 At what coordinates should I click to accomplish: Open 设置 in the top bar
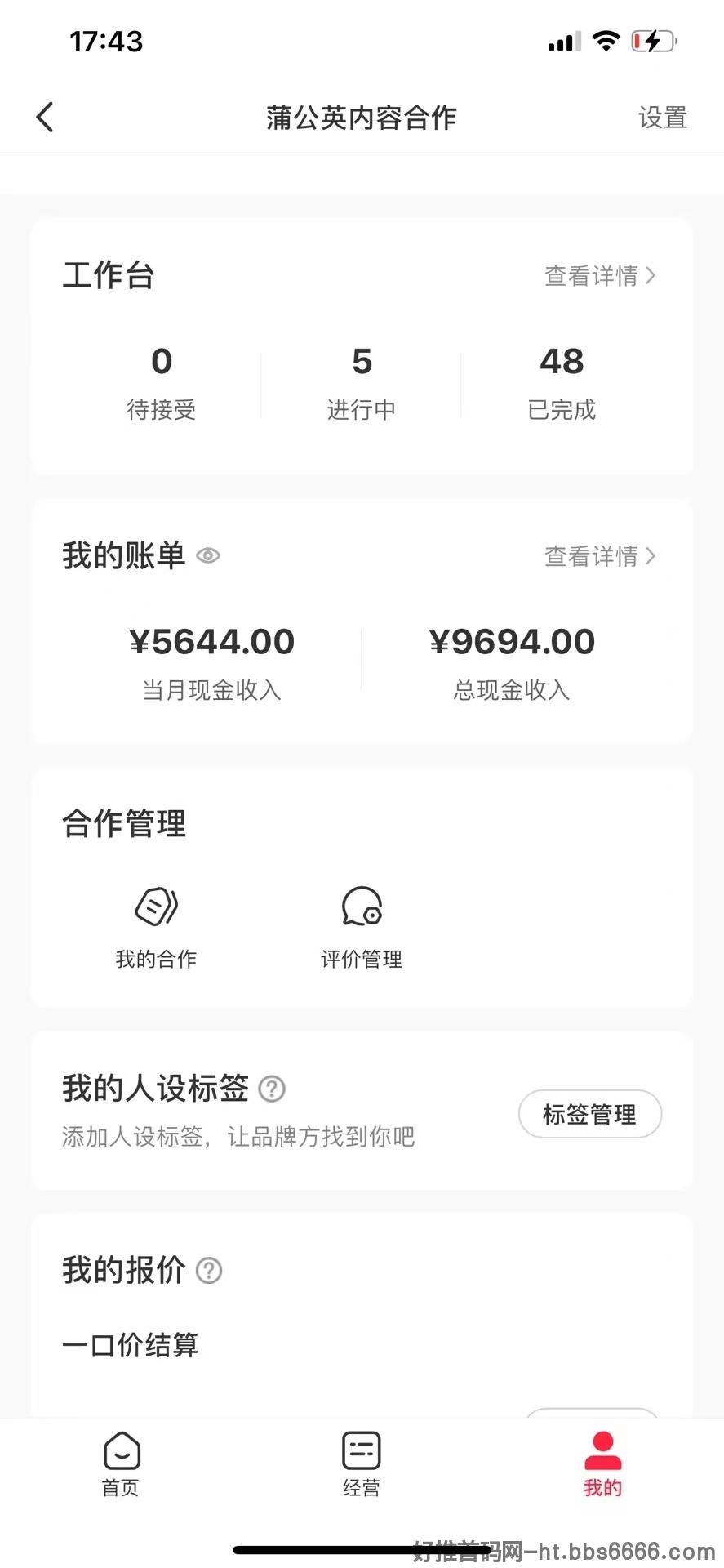tap(662, 118)
